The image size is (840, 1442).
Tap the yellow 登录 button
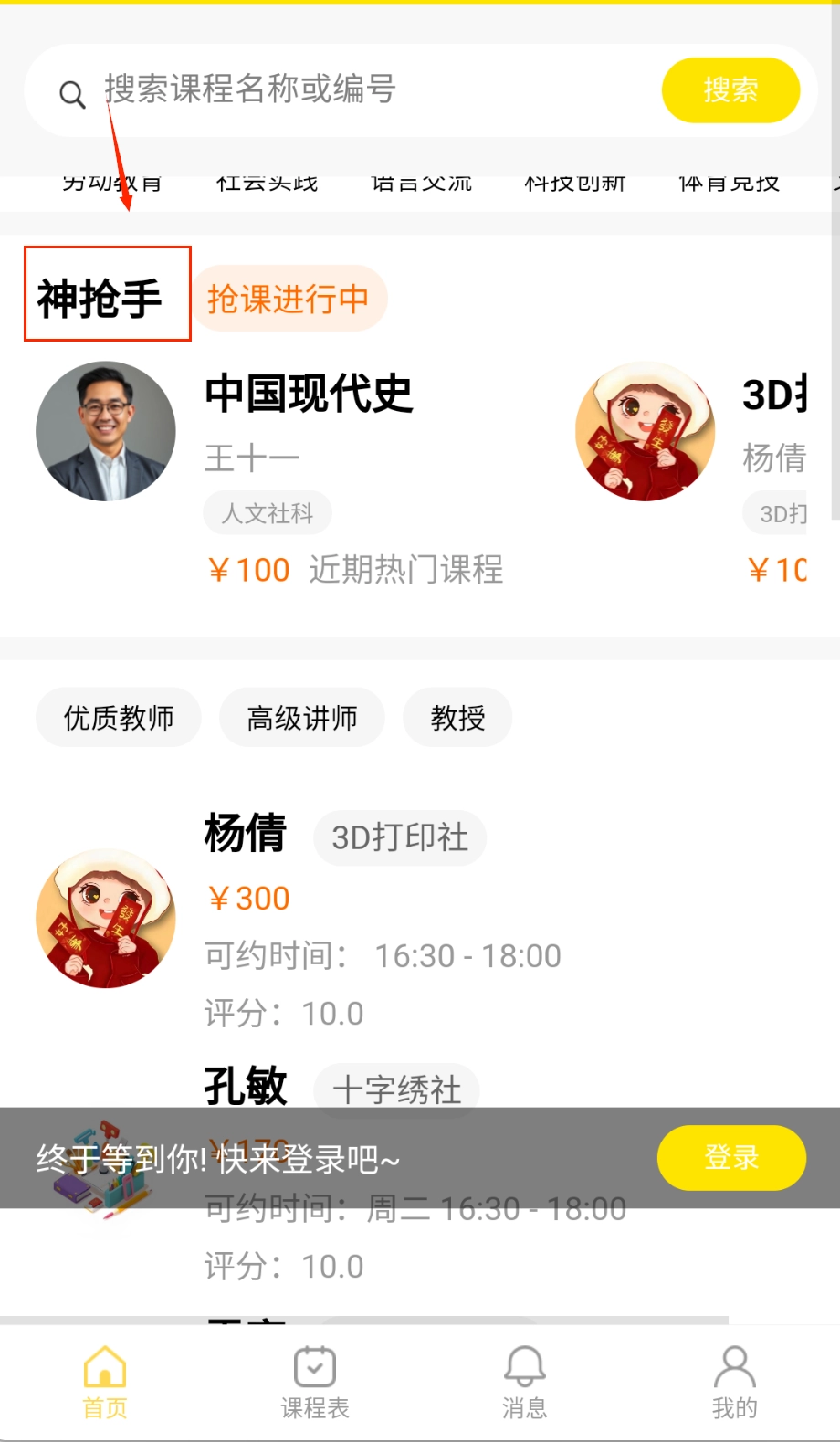tap(731, 1158)
